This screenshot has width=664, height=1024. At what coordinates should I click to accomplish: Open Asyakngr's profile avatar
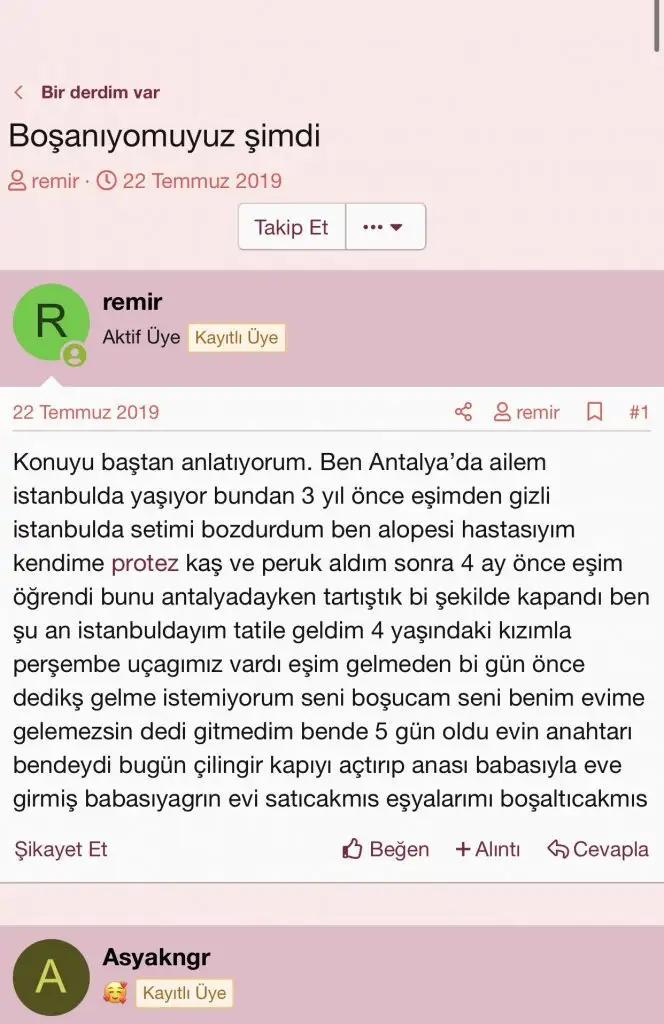(50, 977)
